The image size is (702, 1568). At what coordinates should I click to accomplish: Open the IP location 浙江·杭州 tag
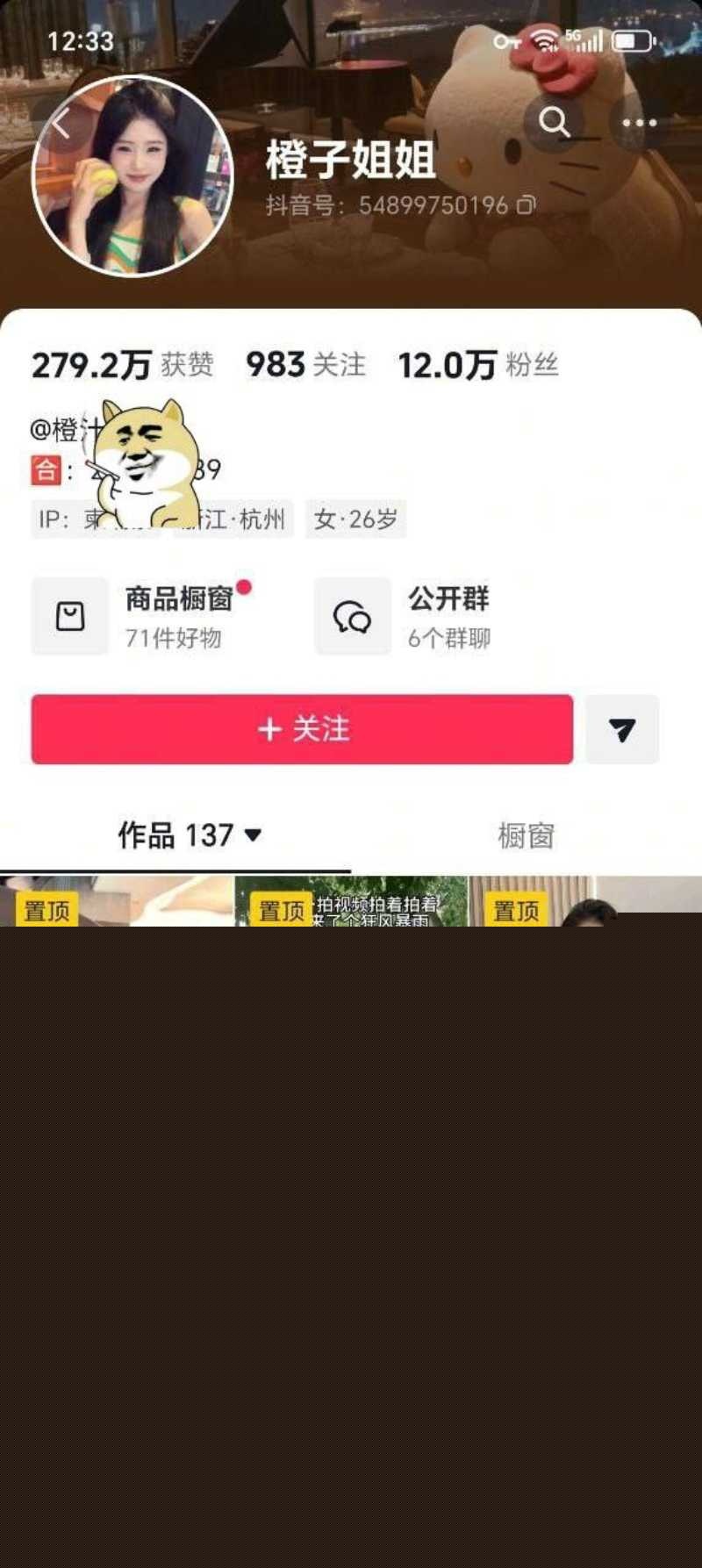162,519
